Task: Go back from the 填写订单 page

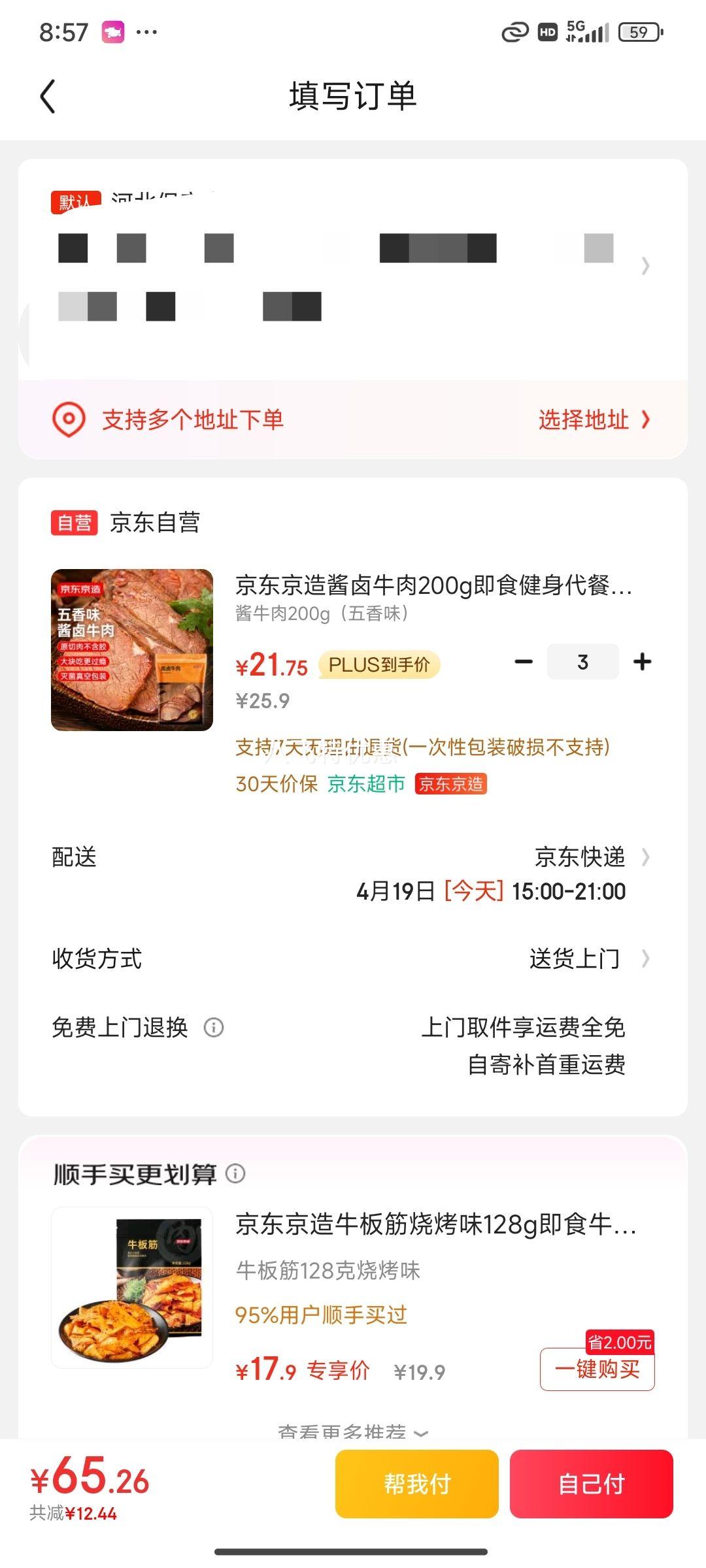Action: coord(48,97)
